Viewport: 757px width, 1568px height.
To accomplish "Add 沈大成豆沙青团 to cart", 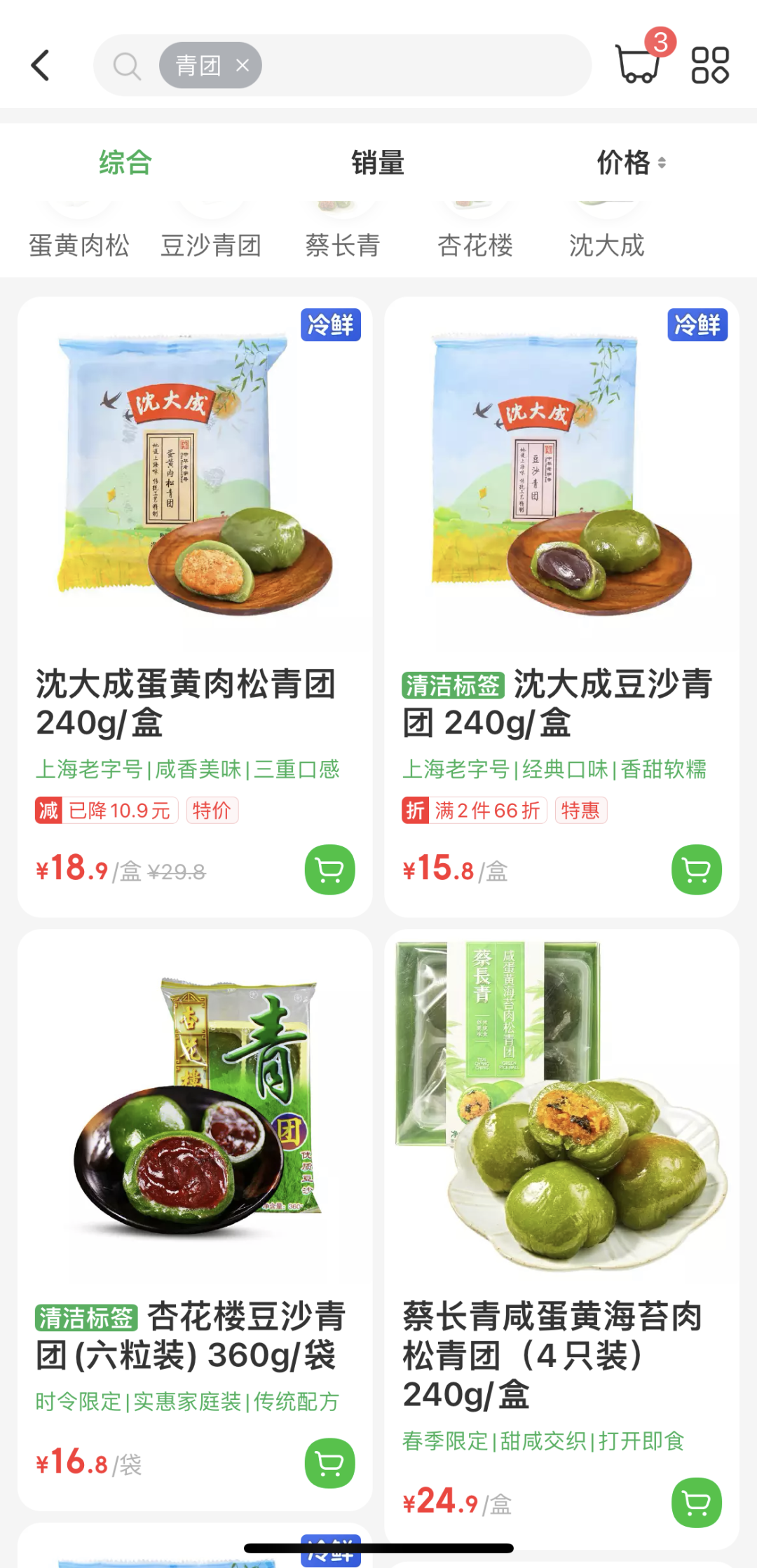I will point(697,869).
